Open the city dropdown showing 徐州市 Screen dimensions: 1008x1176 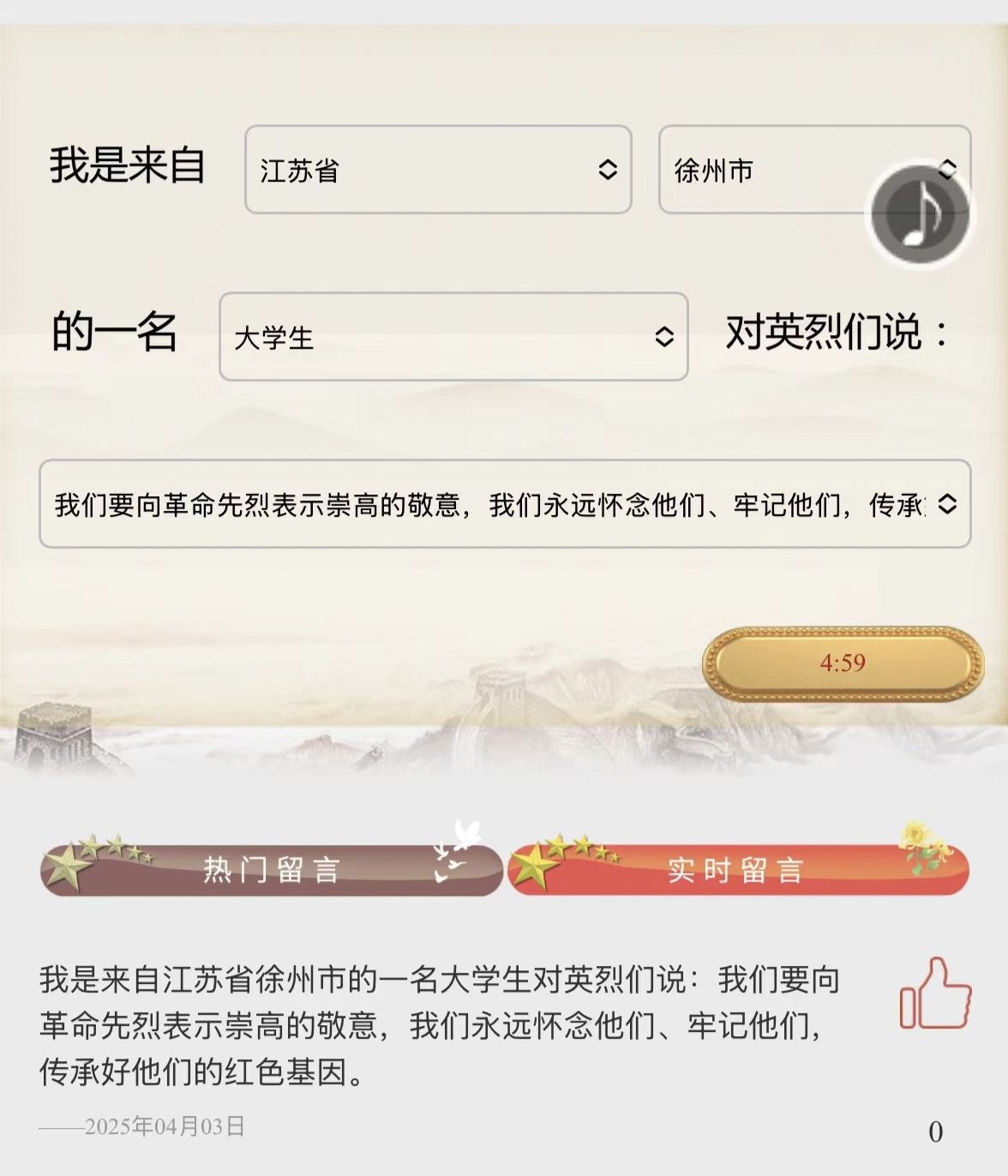pyautogui.click(x=763, y=170)
